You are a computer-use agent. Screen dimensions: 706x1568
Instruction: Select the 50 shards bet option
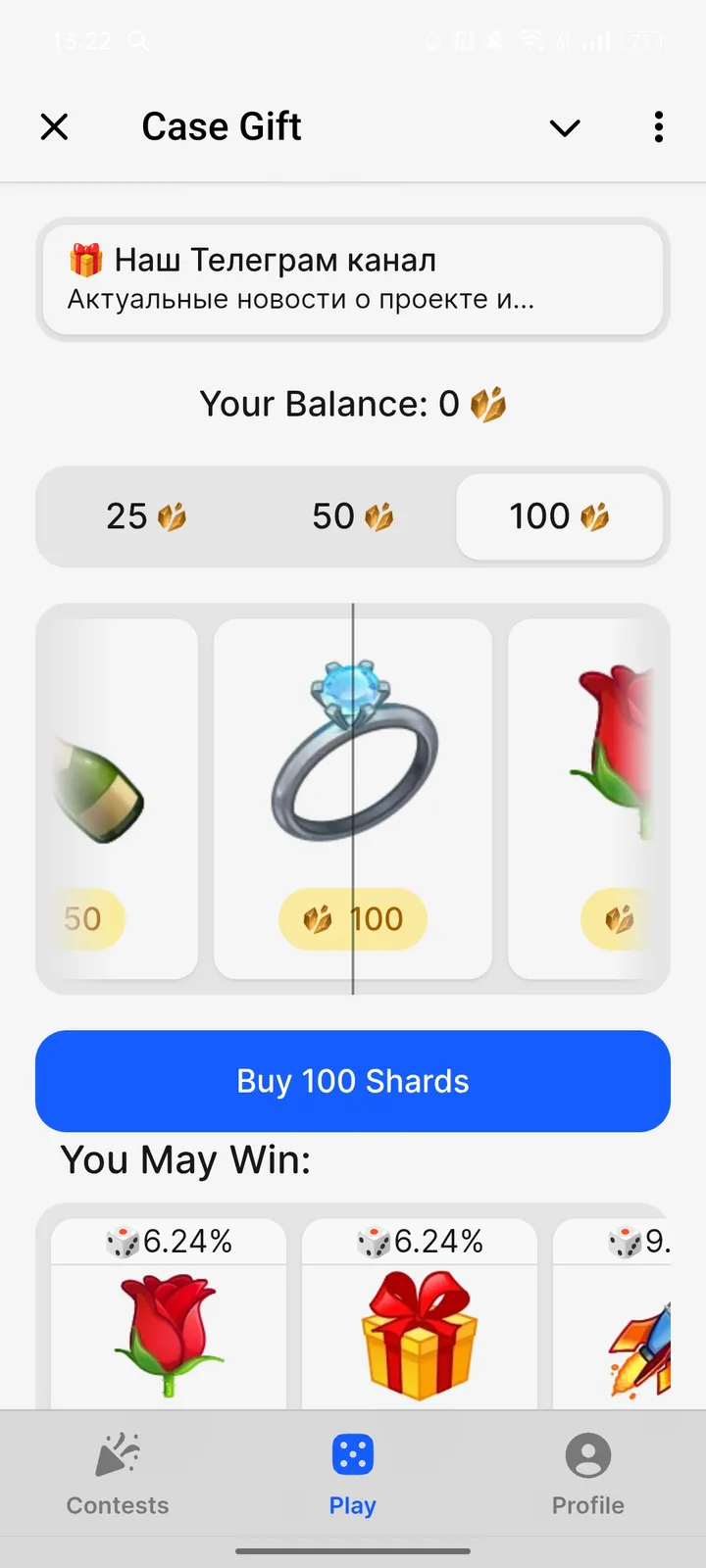pyautogui.click(x=352, y=516)
